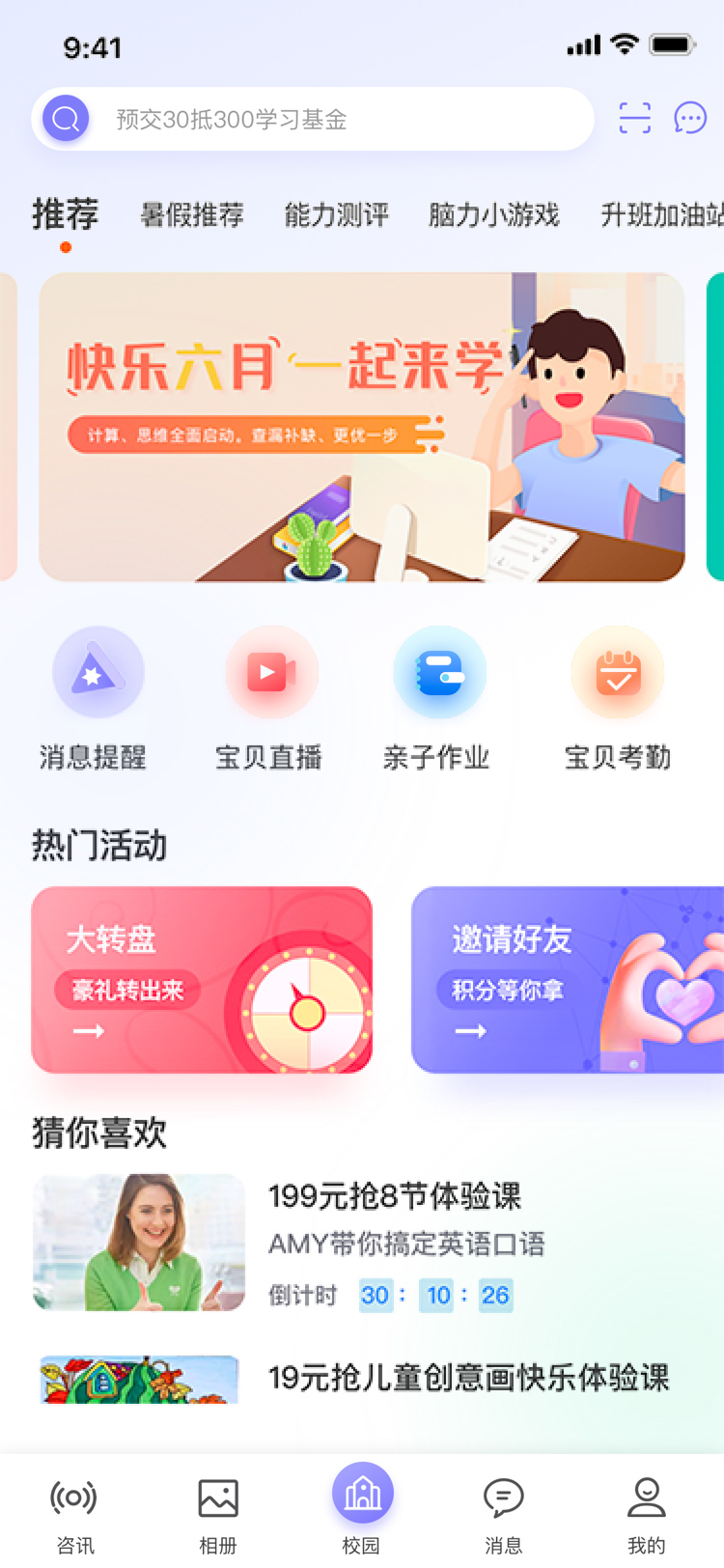Switch to the 脑力小游戏 tab
Viewport: 724px width, 1568px height.
493,214
